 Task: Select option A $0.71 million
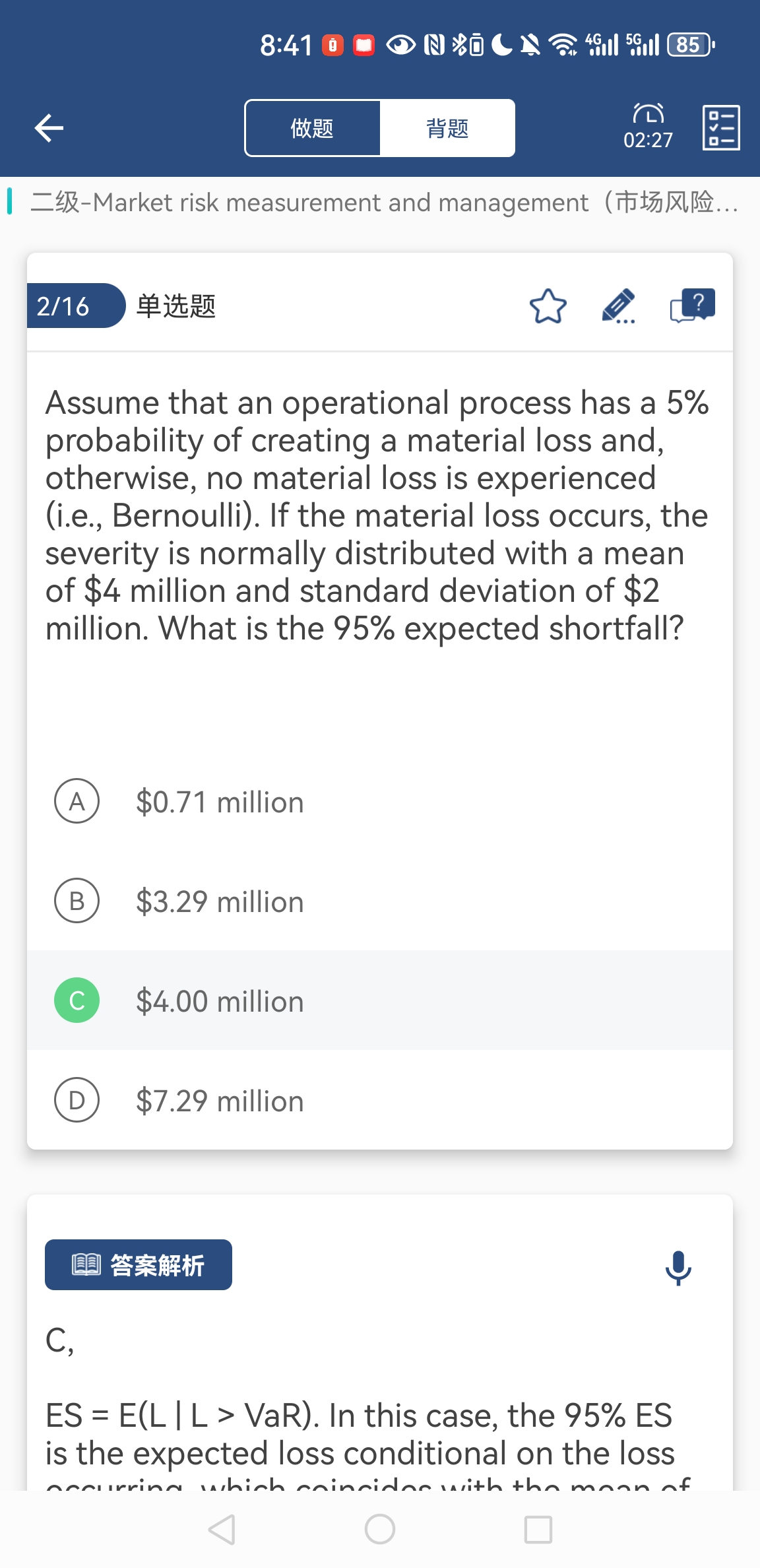coord(379,801)
